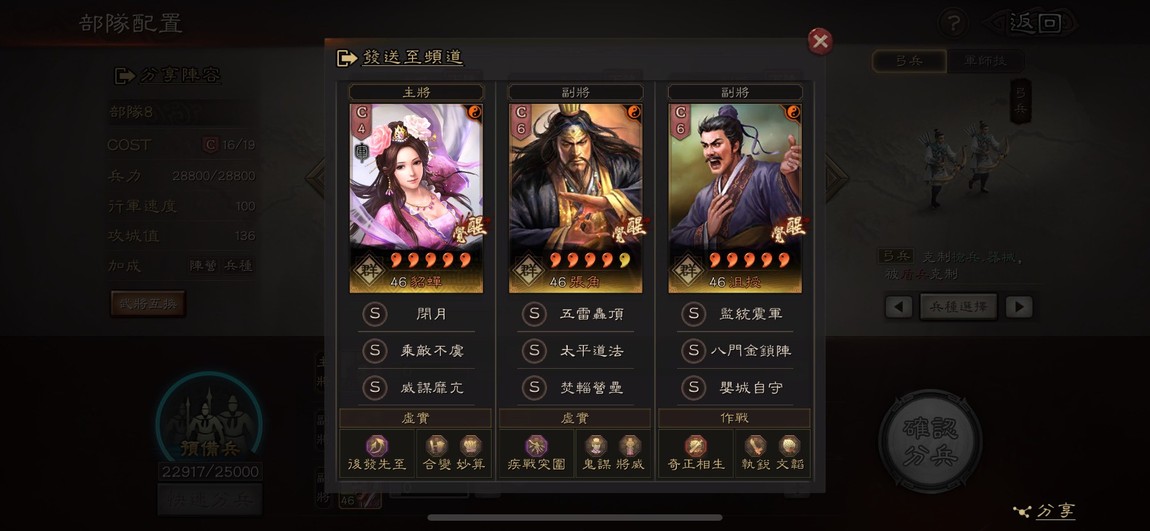Open 後發先至 tactic icon
Viewport: 1150px width, 531px height.
pos(377,453)
